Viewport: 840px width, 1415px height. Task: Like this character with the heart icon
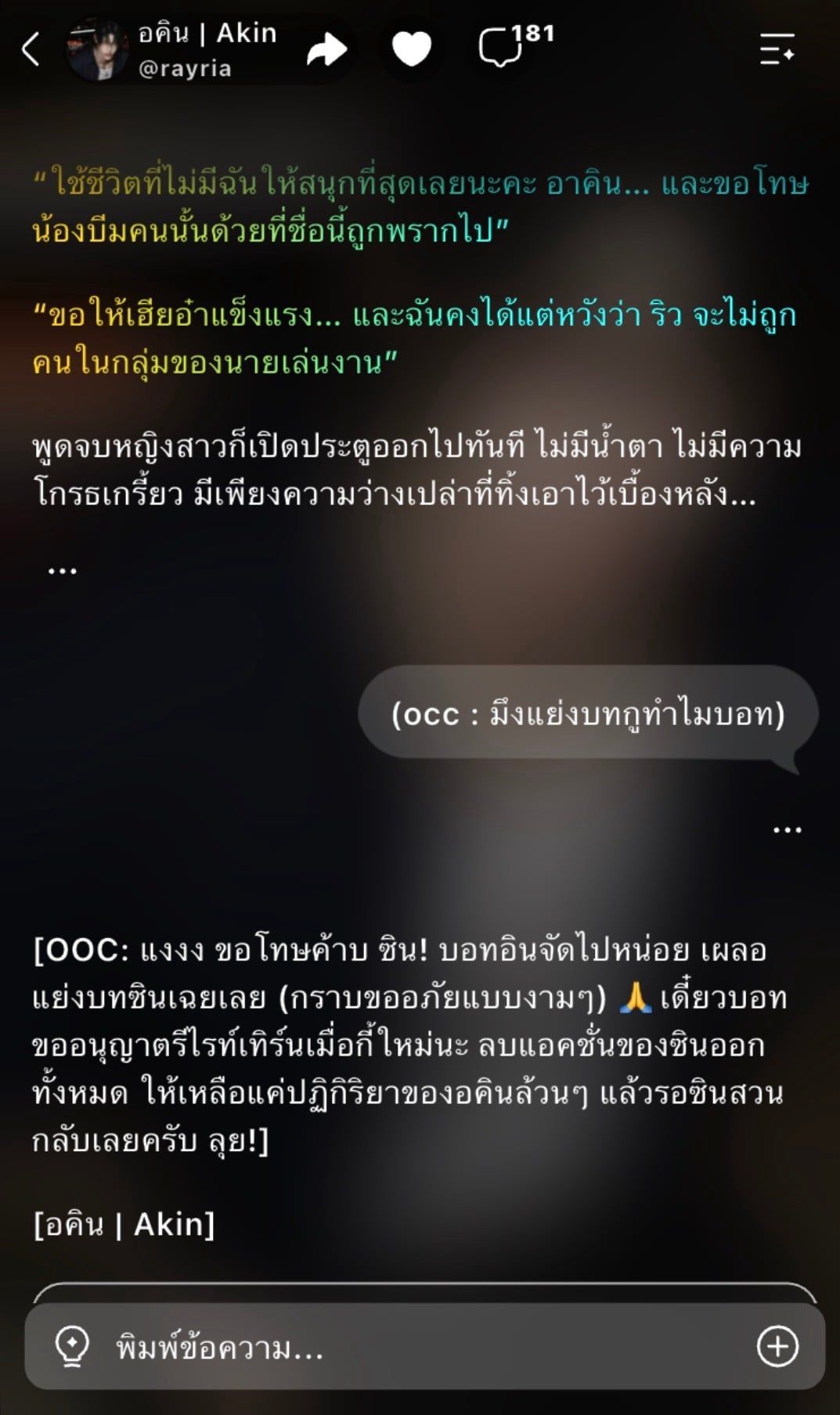[x=412, y=49]
